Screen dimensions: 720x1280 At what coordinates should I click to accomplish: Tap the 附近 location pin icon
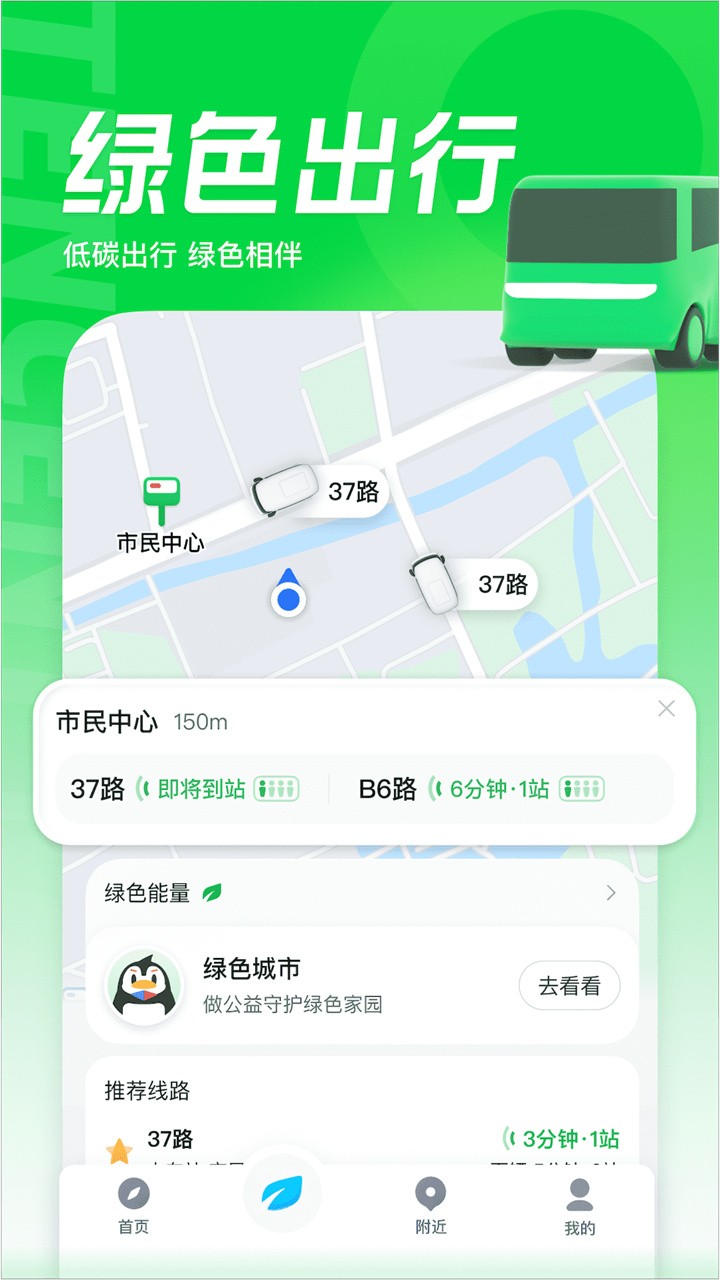point(430,1192)
